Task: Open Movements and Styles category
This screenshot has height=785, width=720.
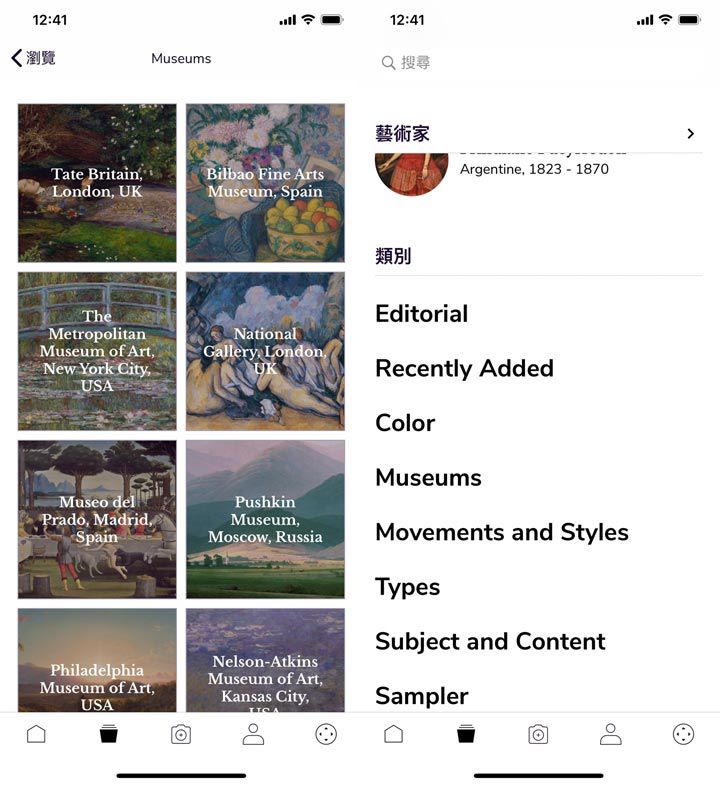Action: [501, 532]
